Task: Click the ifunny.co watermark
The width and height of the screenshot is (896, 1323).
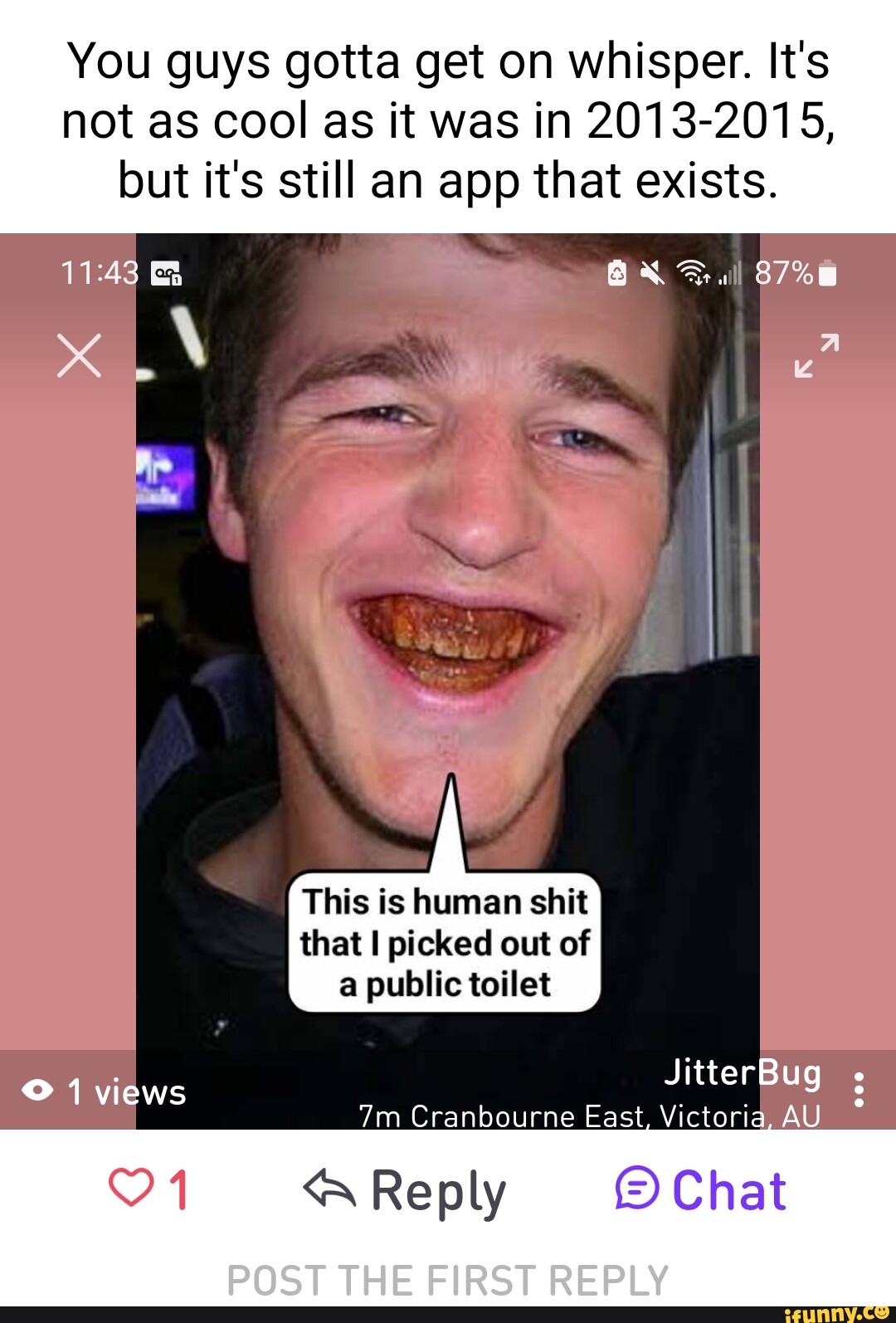Action: pyautogui.click(x=840, y=1313)
